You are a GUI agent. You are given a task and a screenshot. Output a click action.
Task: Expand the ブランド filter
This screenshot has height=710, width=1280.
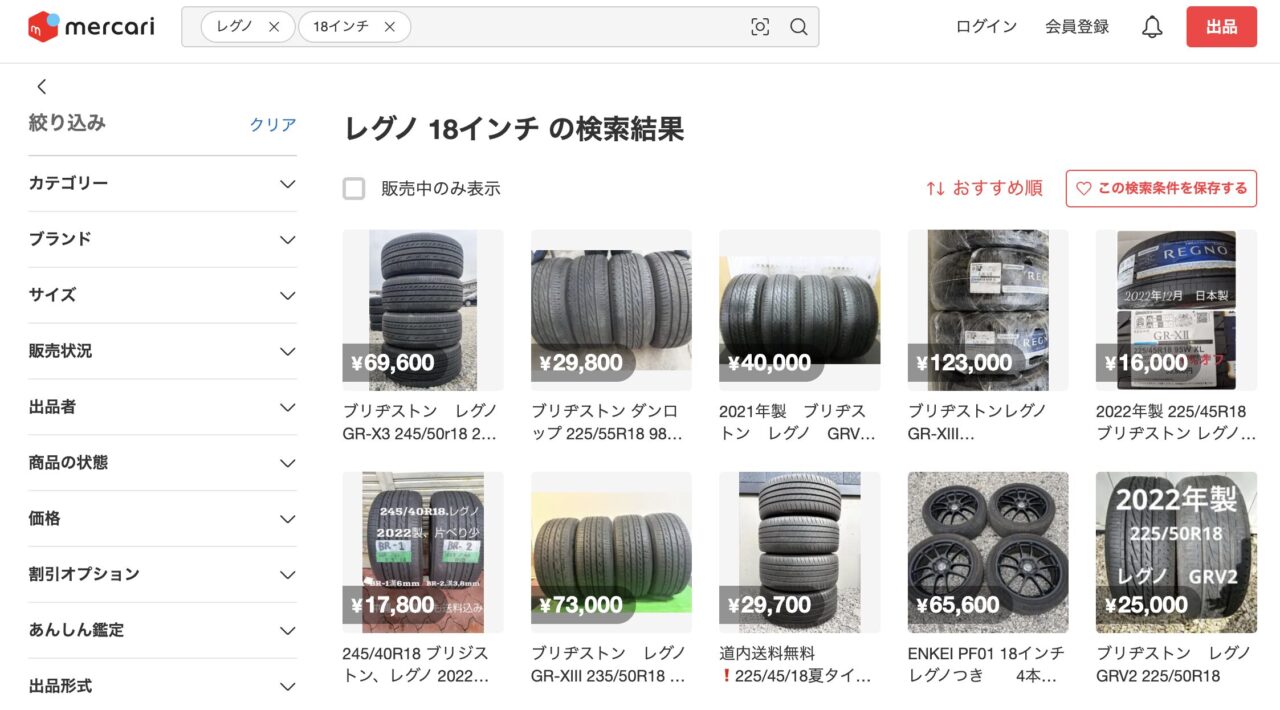tap(162, 240)
